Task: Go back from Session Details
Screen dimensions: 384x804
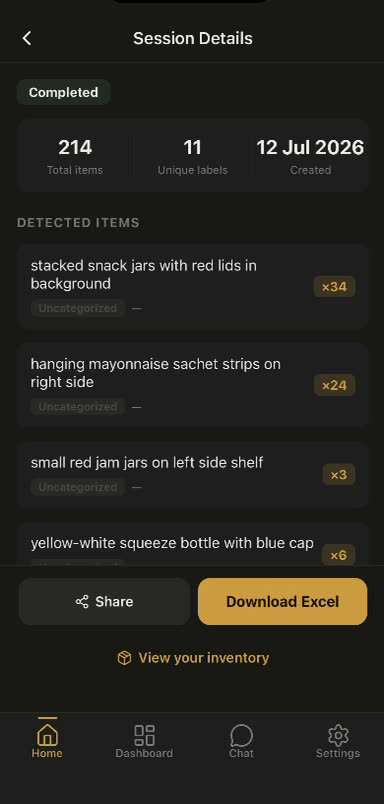Action: (x=27, y=38)
